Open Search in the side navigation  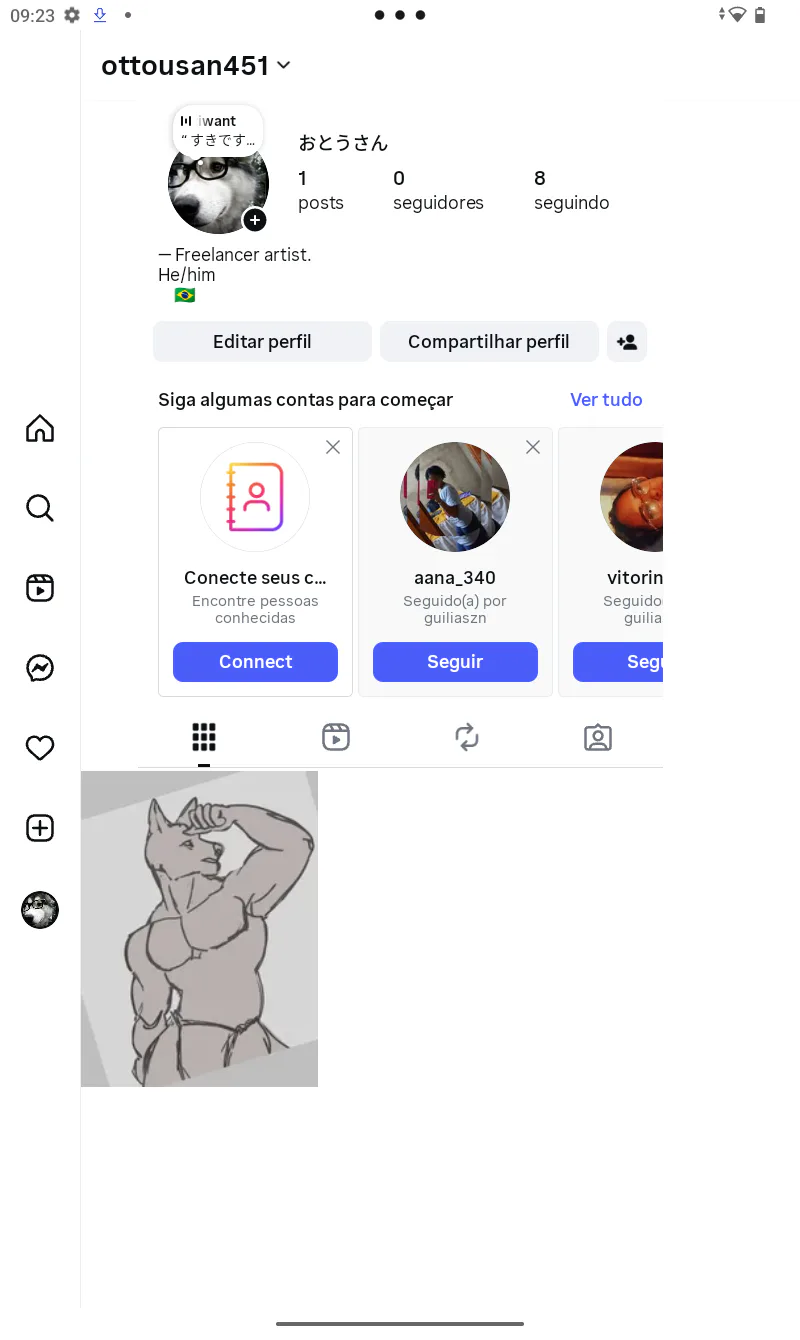coord(40,508)
